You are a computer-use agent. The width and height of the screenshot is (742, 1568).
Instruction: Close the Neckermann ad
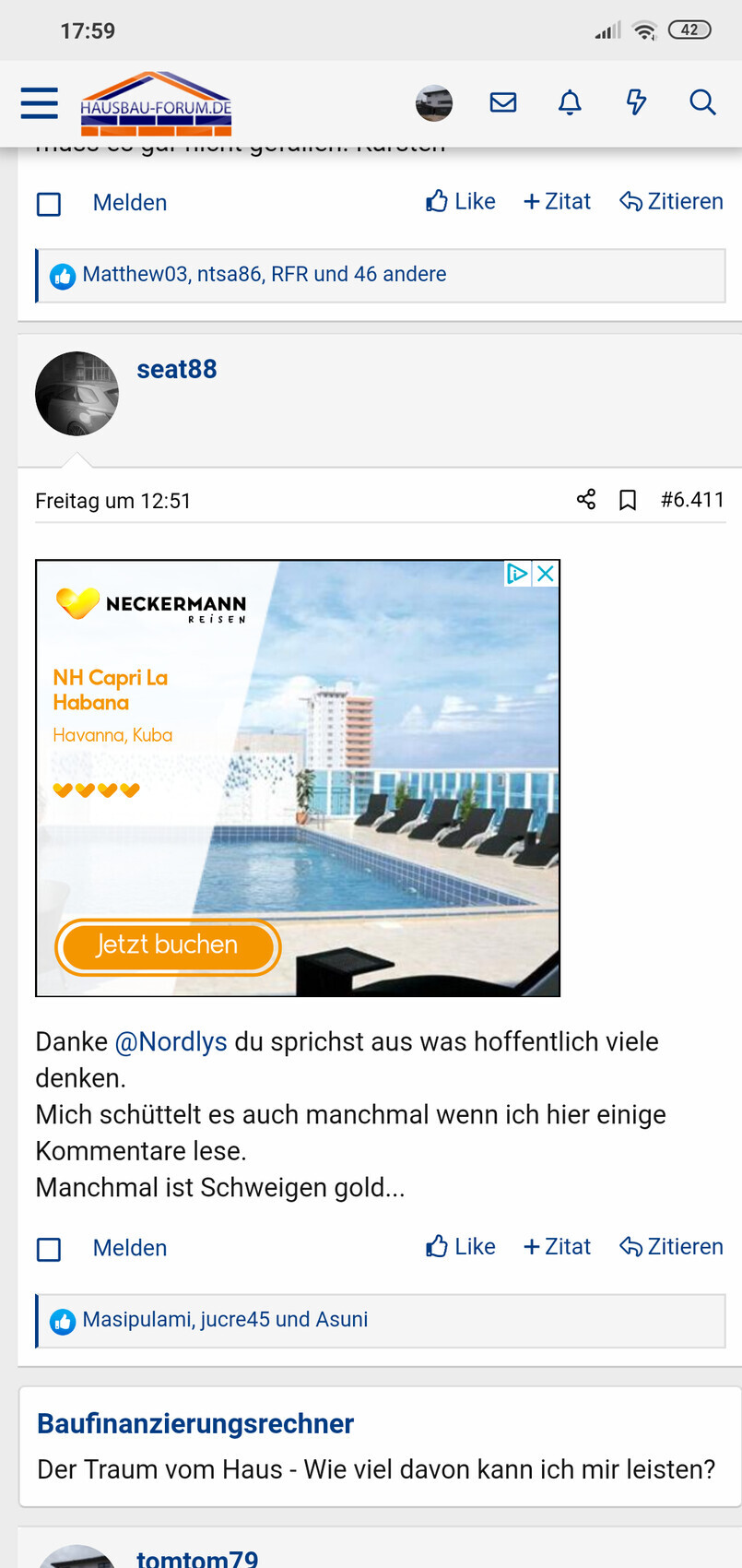click(x=546, y=574)
